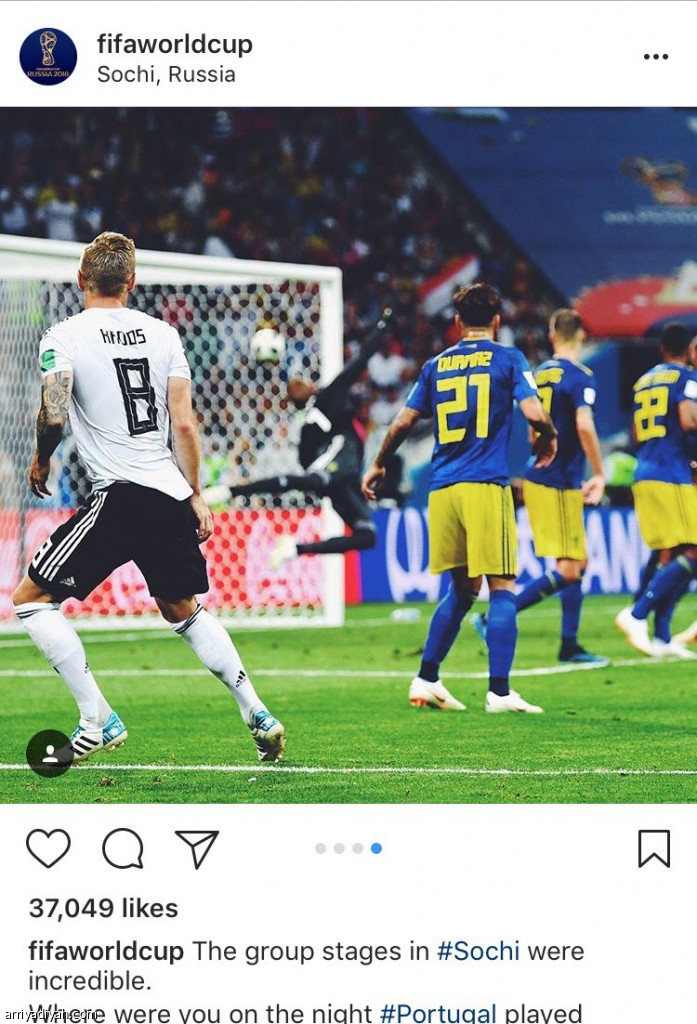Open comments with the speech bubble
The width and height of the screenshot is (697, 1024).
pos(122,848)
